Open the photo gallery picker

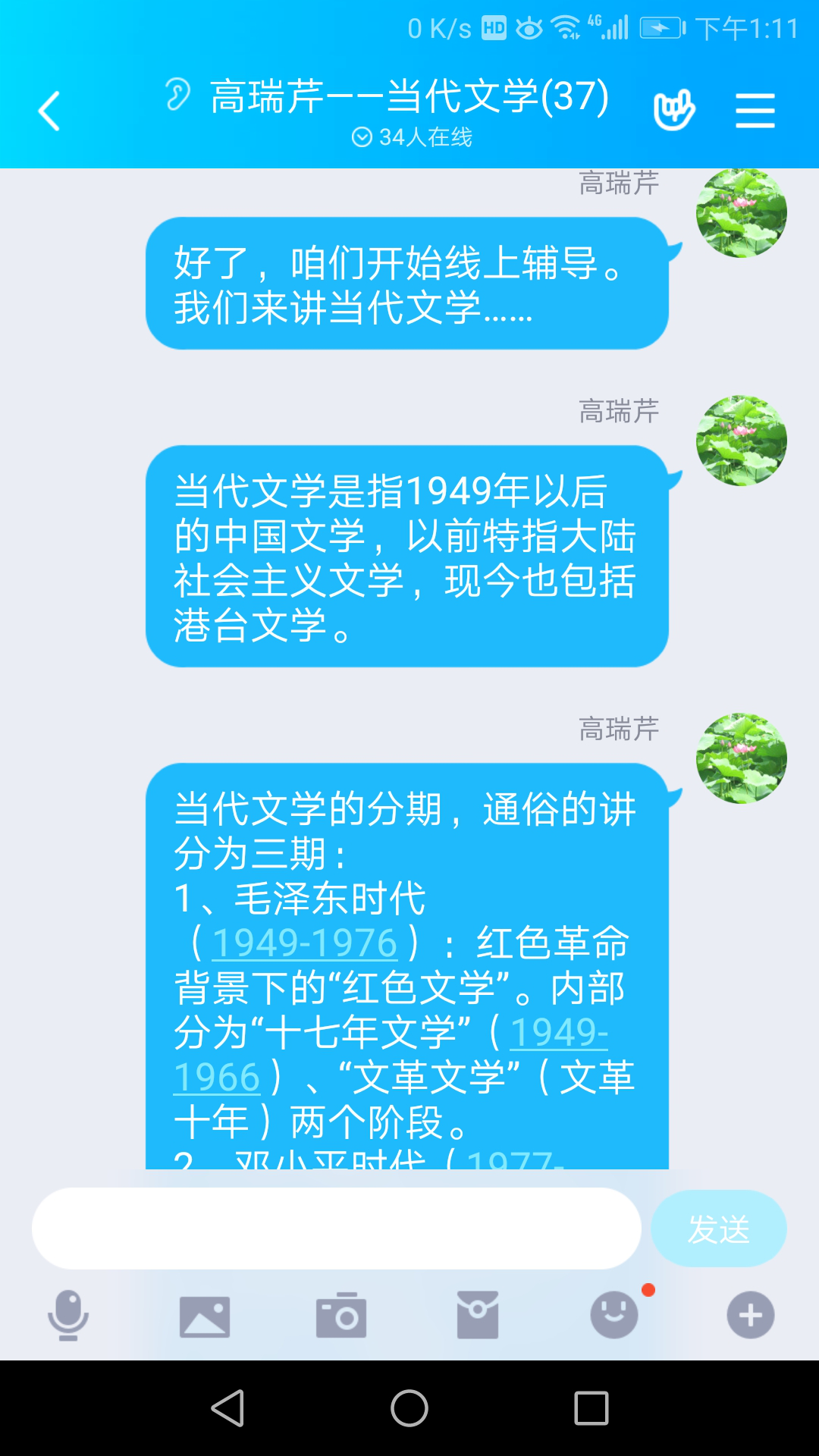205,1316
